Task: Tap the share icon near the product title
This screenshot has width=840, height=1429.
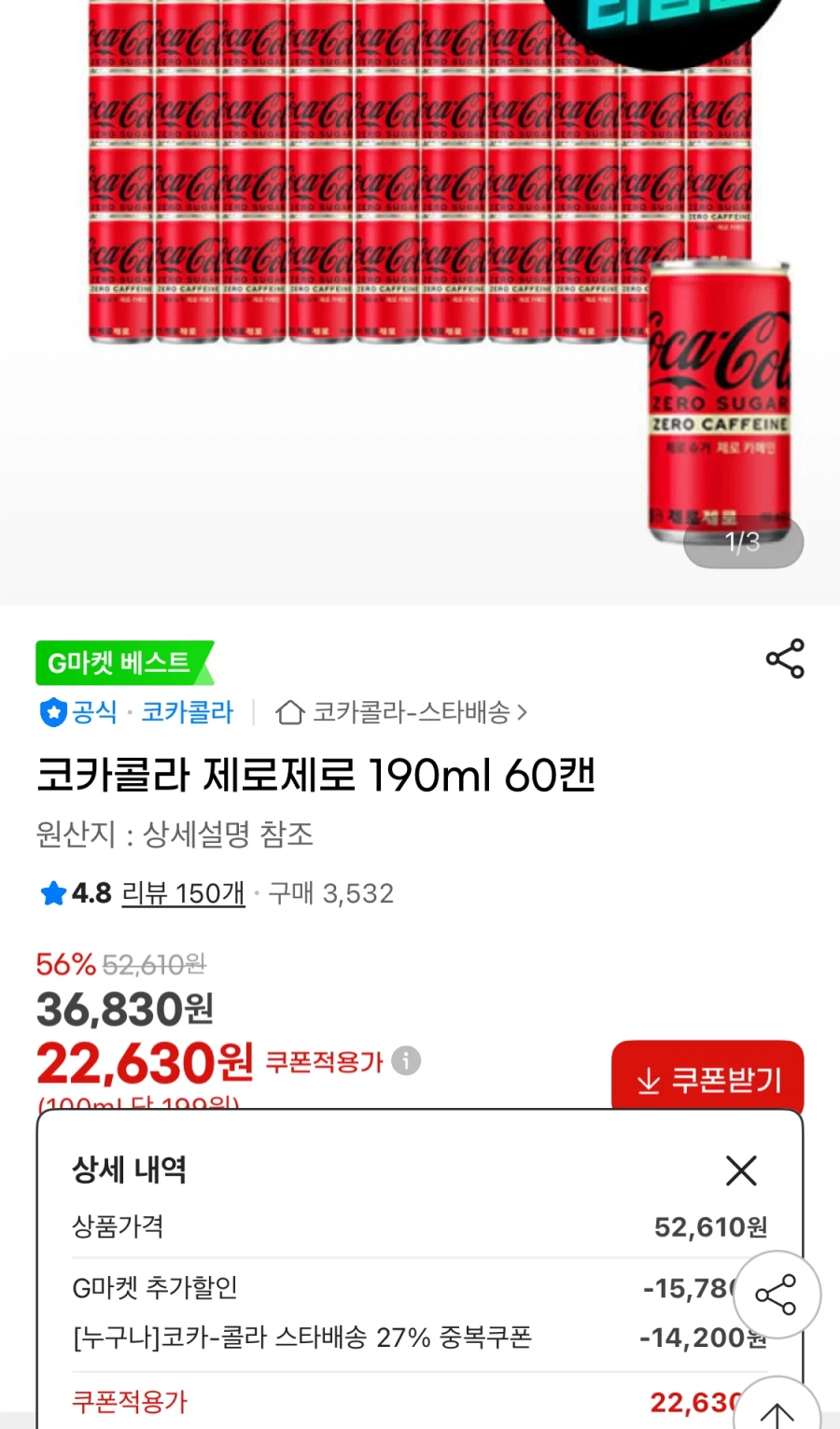Action: coord(784,656)
